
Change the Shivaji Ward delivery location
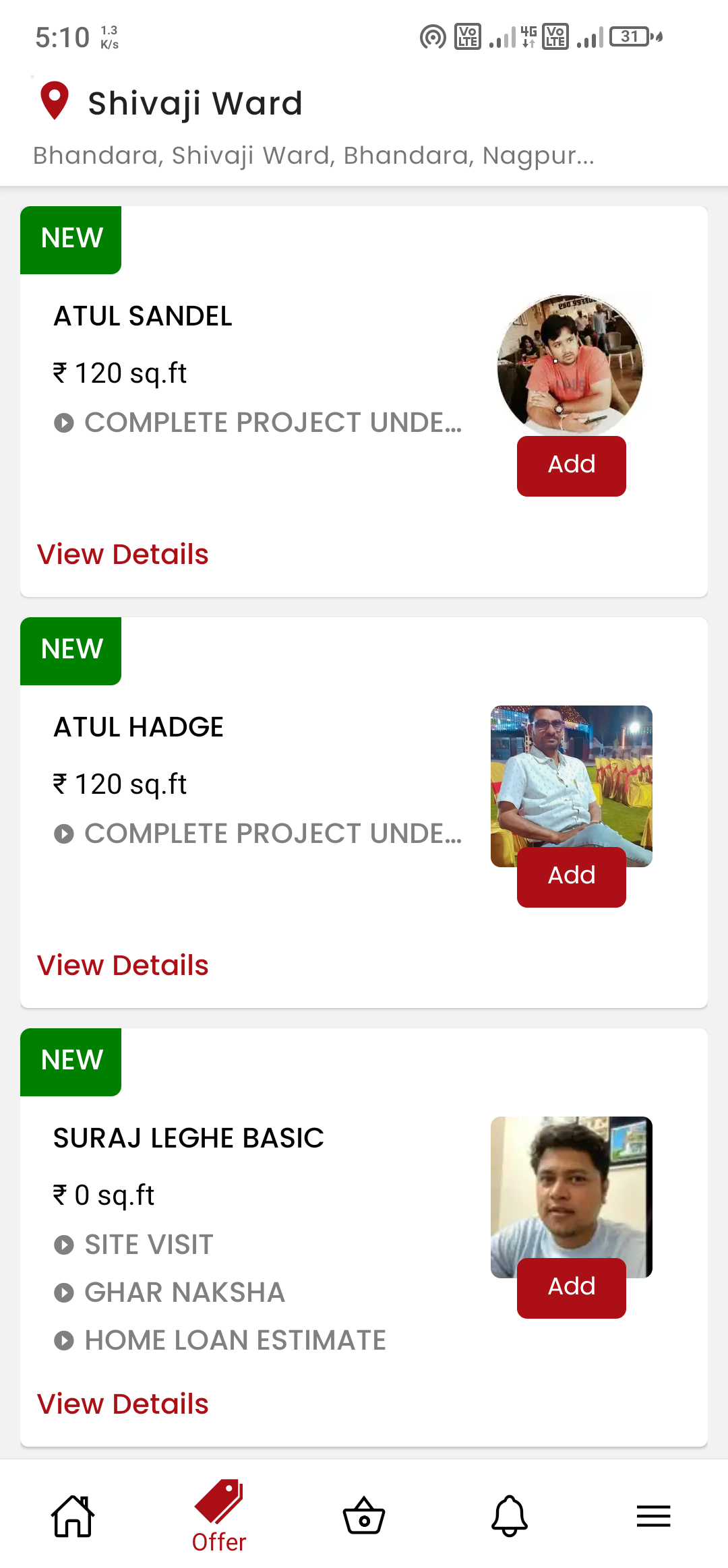[195, 104]
